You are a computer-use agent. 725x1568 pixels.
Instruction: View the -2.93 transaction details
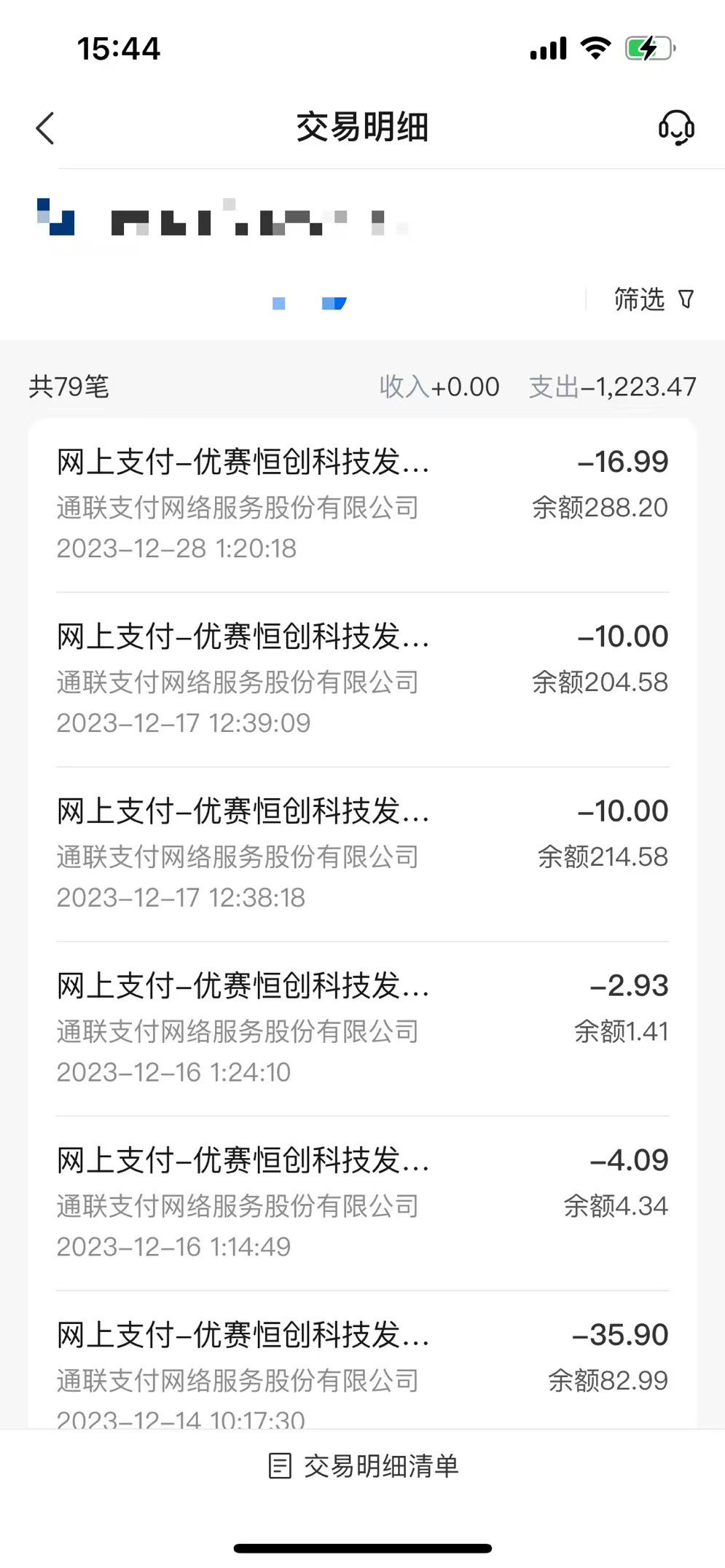pos(362,1029)
